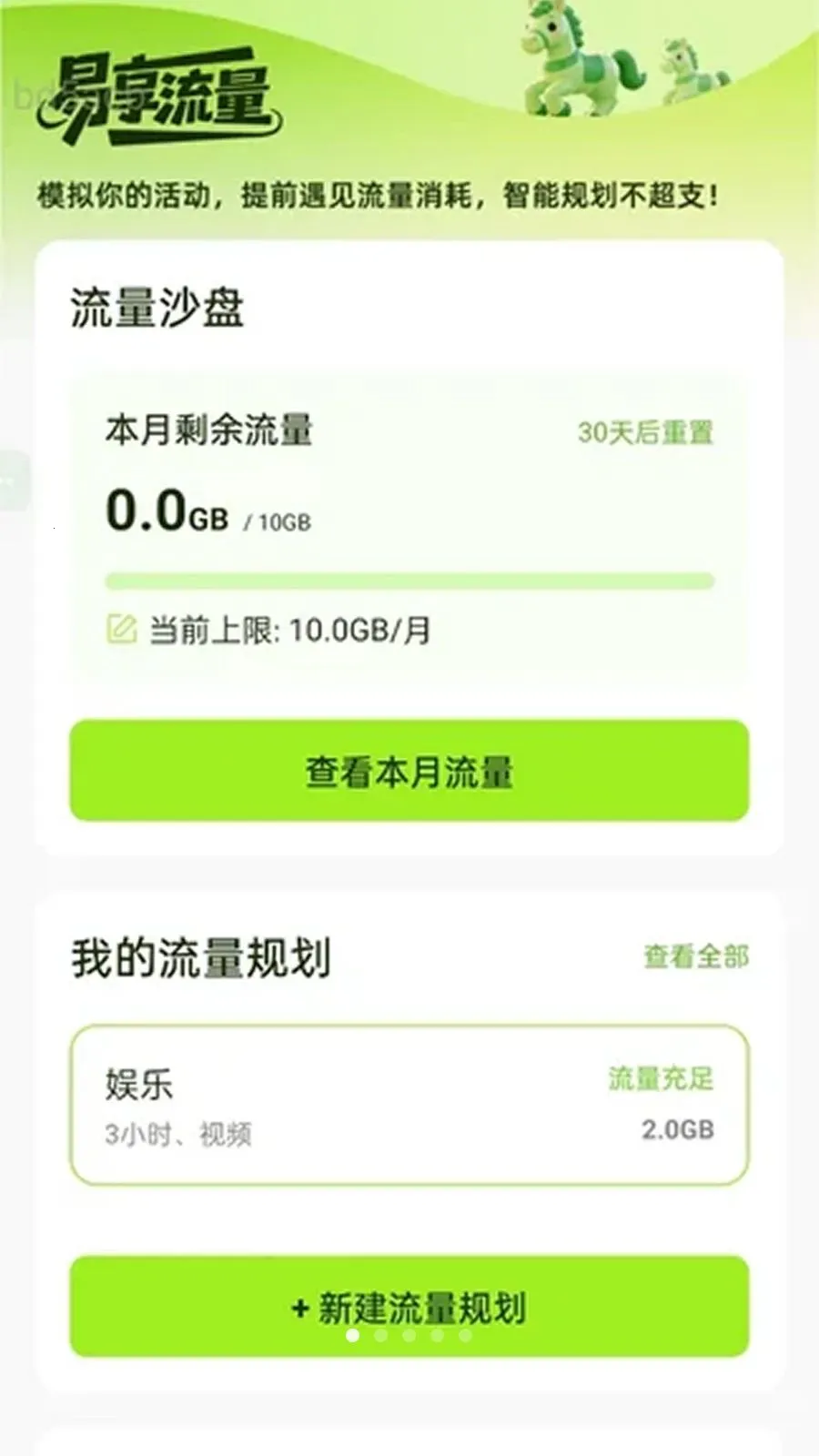Tap the 流量充足 status label
The image size is (819, 1456).
click(x=662, y=1080)
